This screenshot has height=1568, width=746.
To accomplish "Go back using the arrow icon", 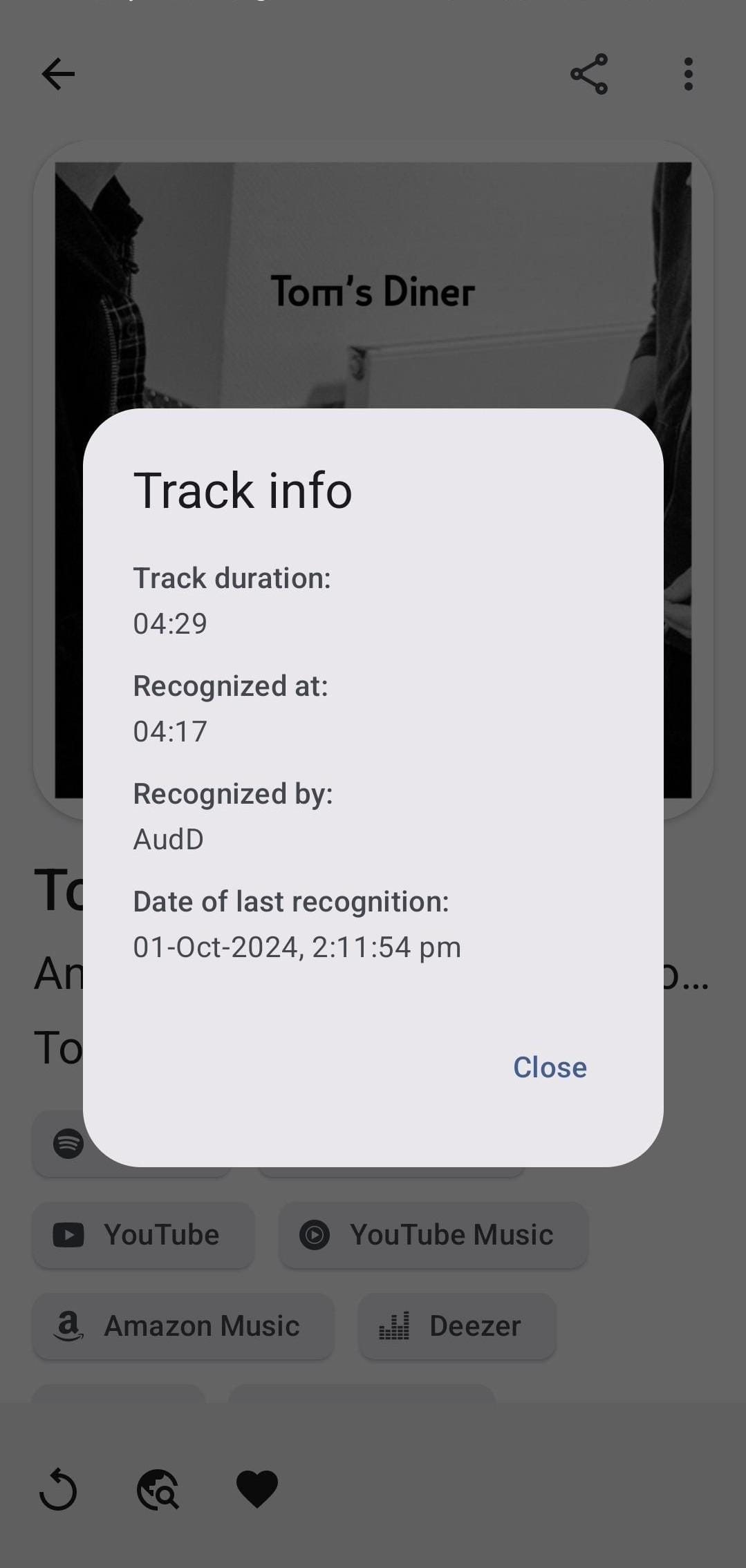I will click(58, 74).
